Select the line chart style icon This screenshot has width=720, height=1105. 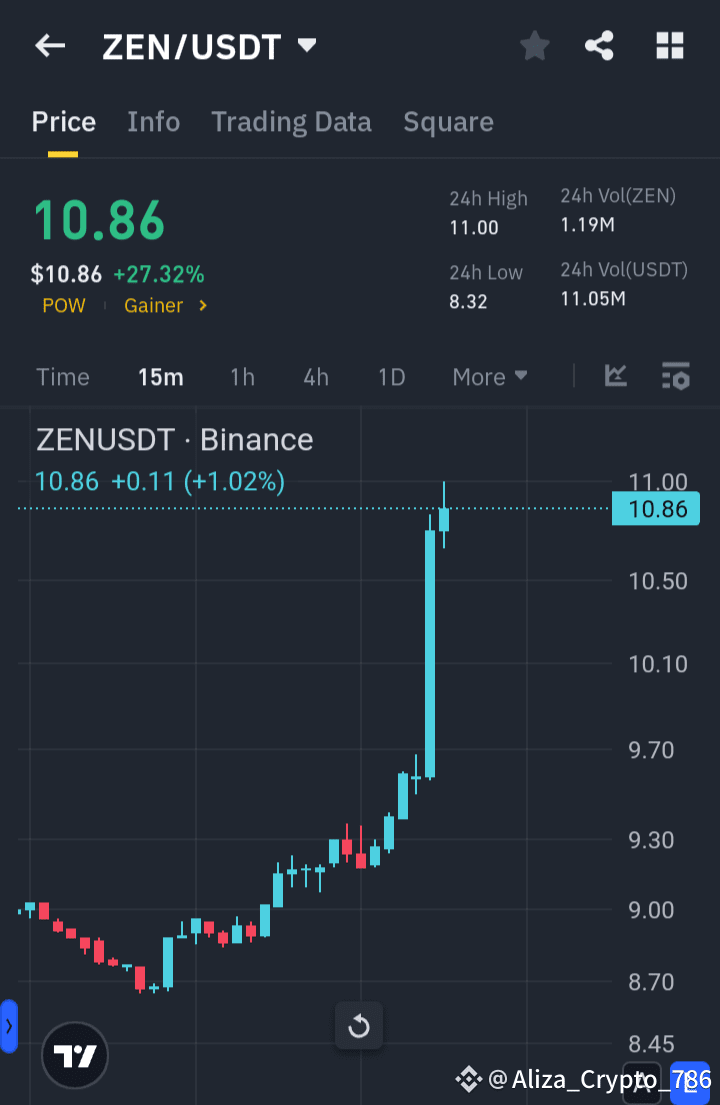point(615,377)
